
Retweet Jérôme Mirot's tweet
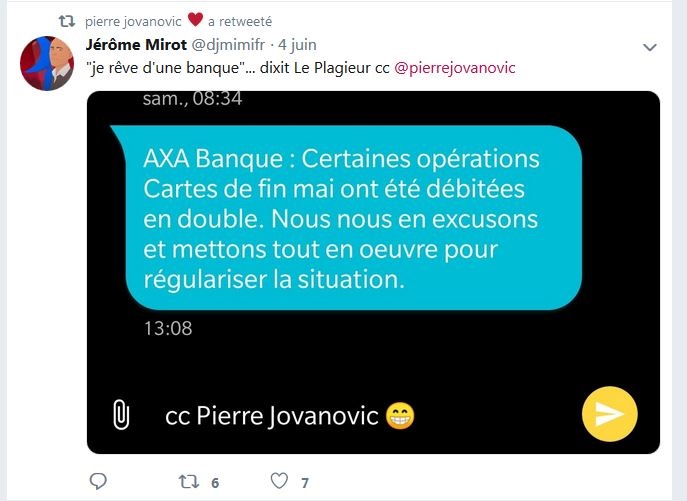click(x=188, y=481)
